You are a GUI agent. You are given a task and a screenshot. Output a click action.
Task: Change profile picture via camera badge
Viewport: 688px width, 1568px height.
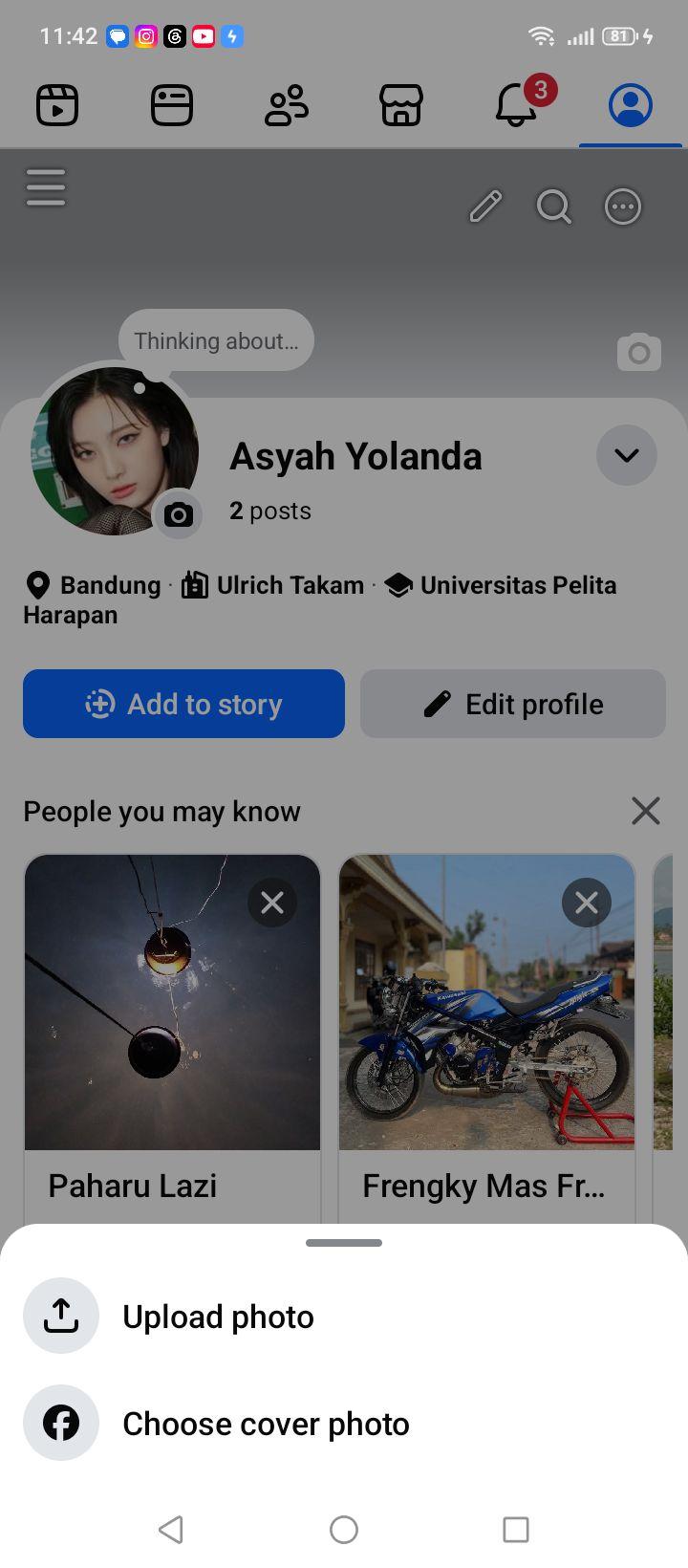point(178,515)
